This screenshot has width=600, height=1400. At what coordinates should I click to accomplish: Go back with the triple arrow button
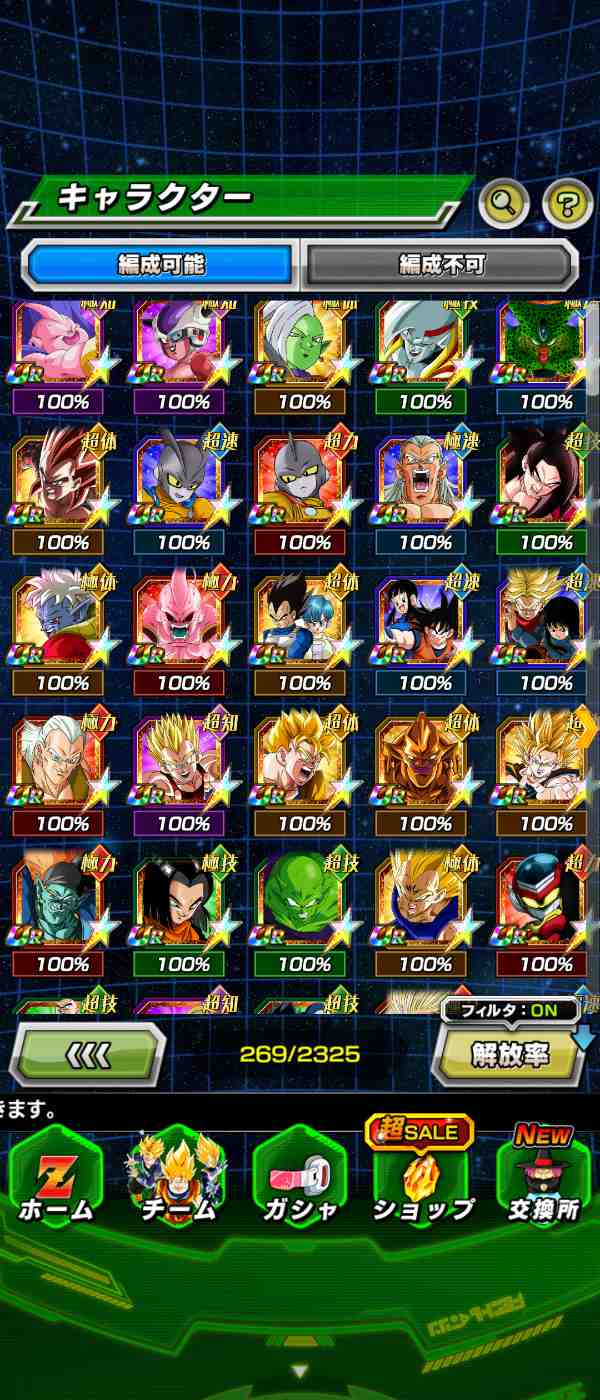coord(87,1055)
